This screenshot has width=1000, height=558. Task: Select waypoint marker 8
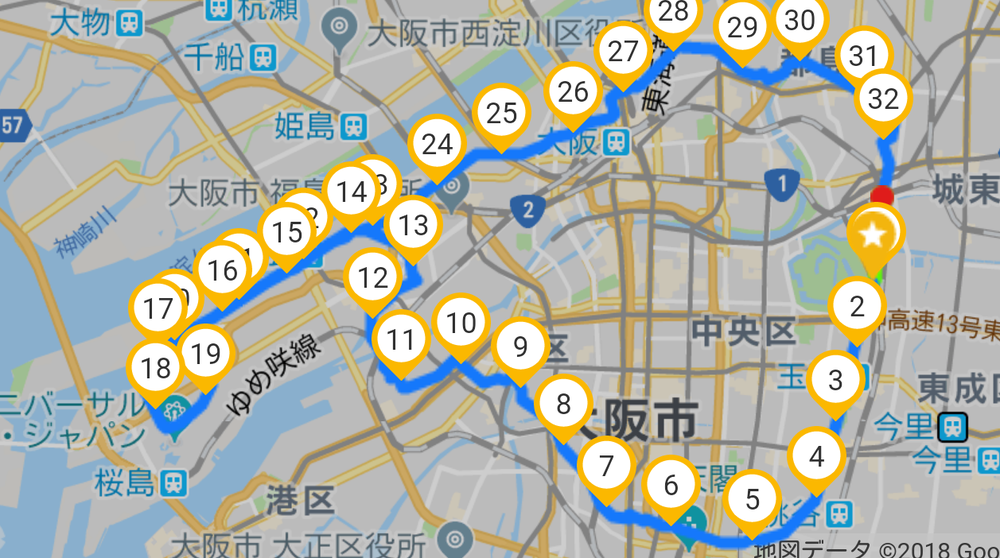point(564,405)
